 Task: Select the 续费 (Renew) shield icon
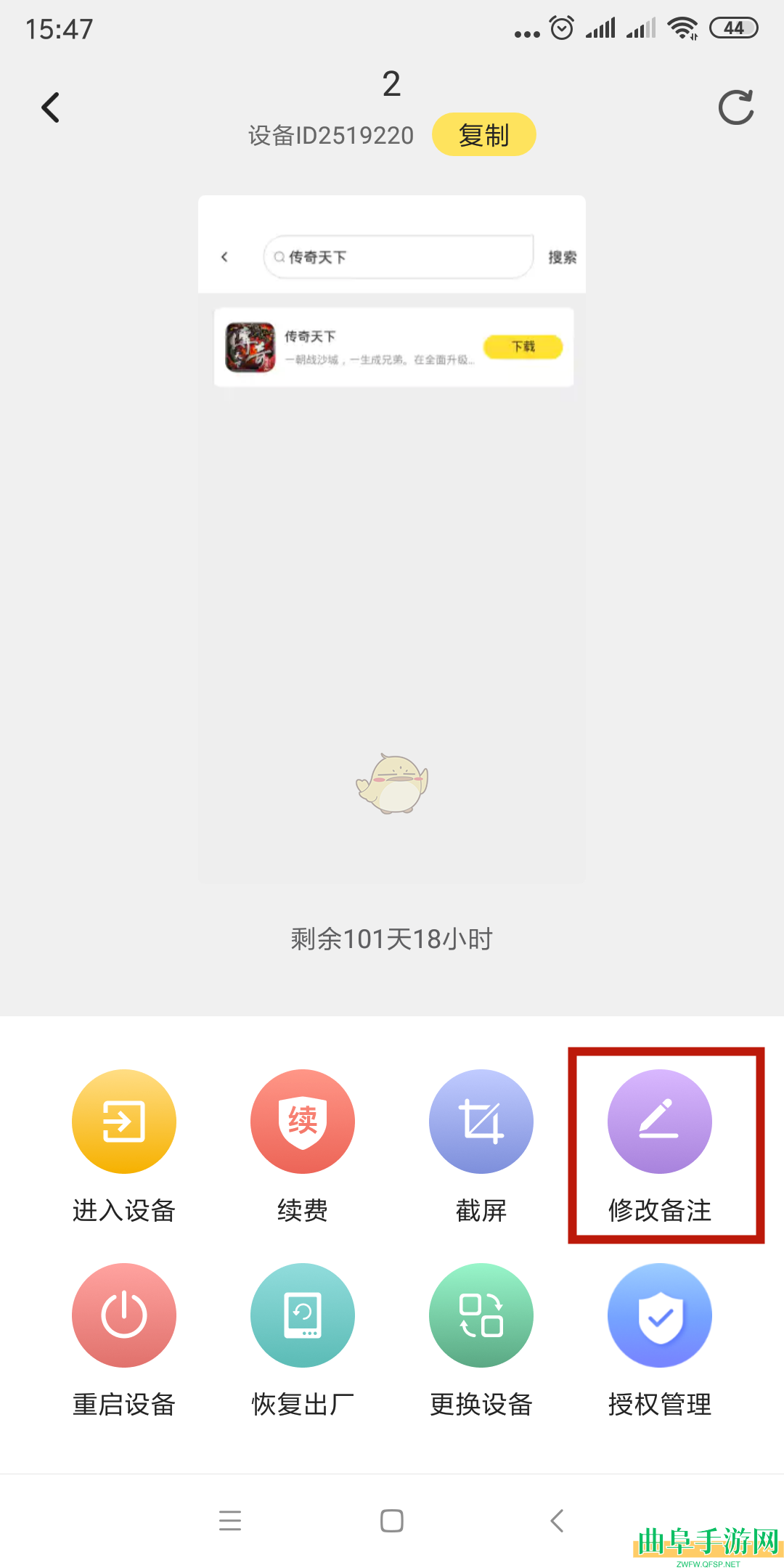click(x=302, y=1121)
